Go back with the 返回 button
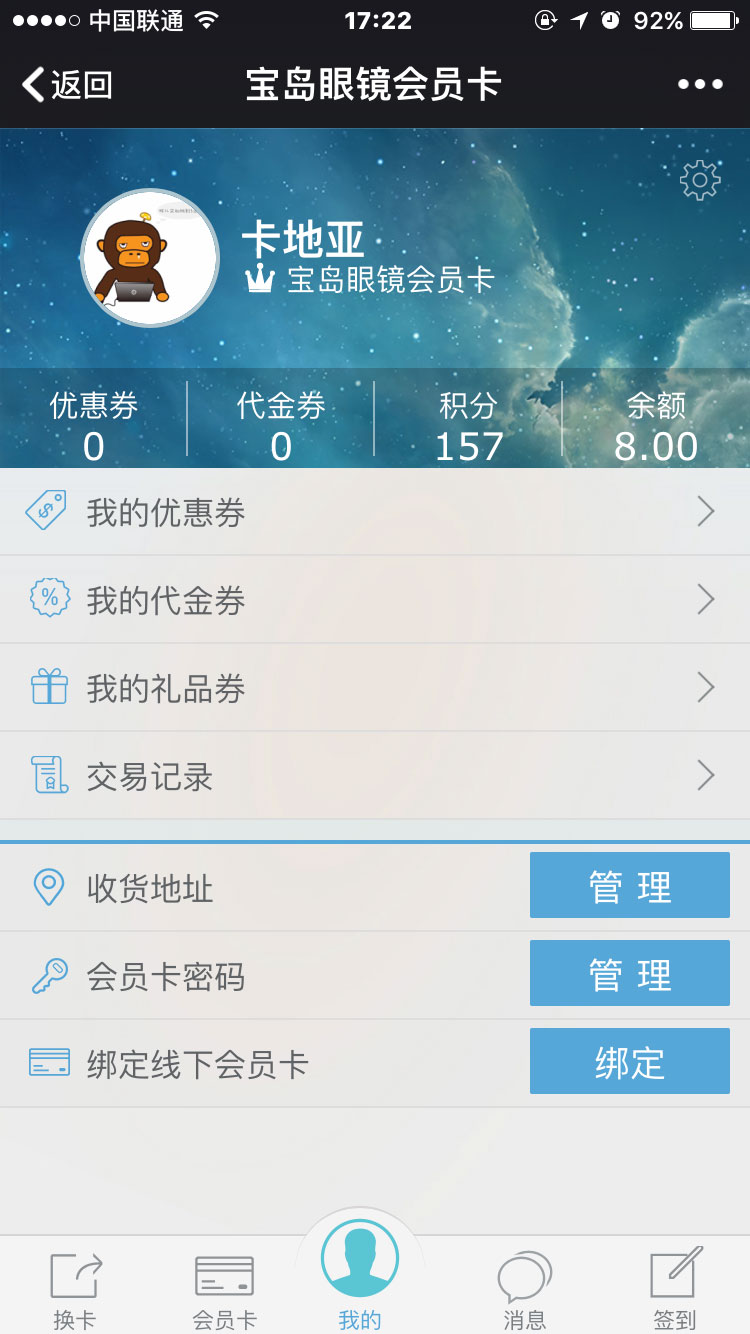The width and height of the screenshot is (750, 1334). (68, 85)
